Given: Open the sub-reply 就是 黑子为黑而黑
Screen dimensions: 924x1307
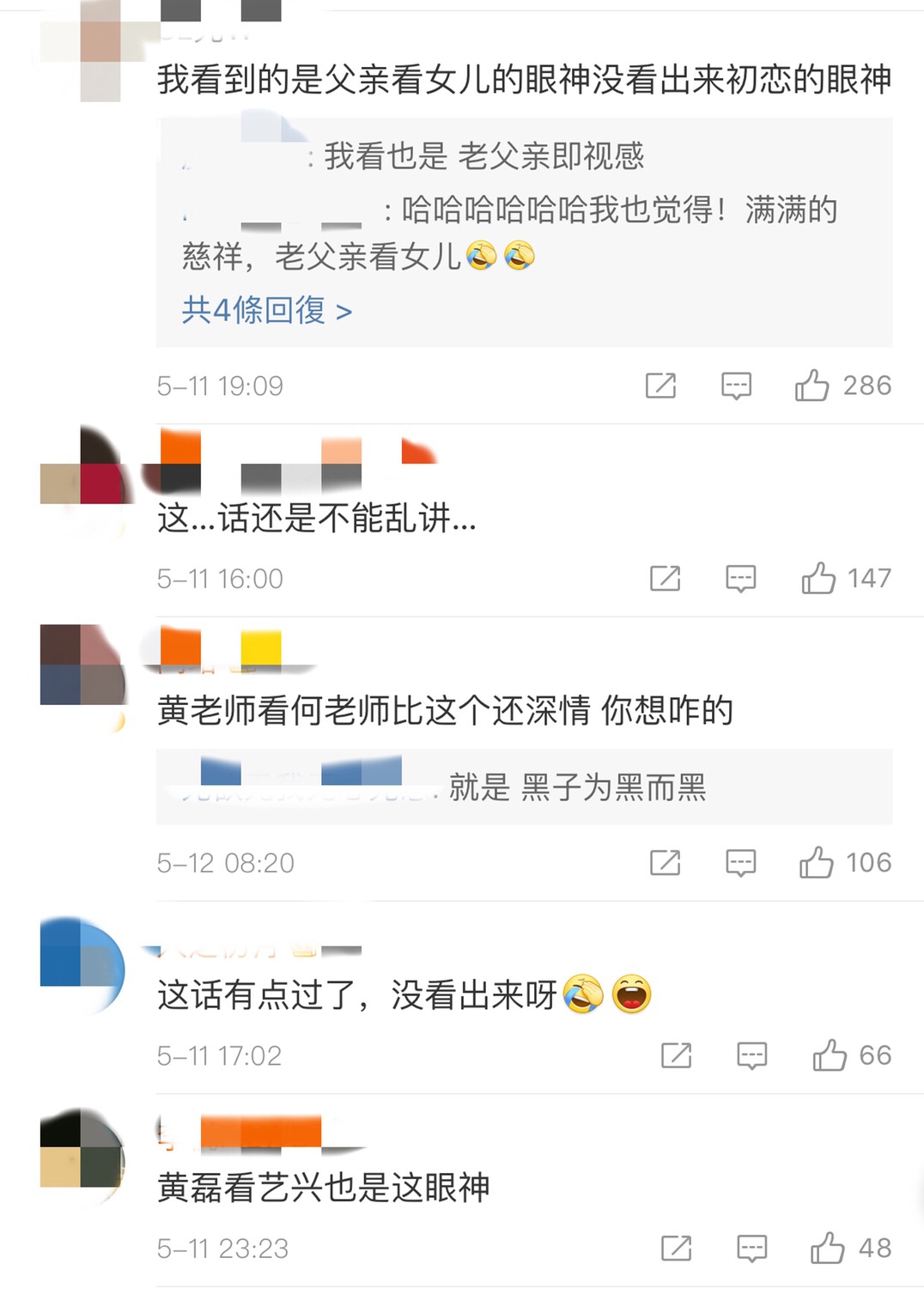Looking at the screenshot, I should (x=577, y=787).
